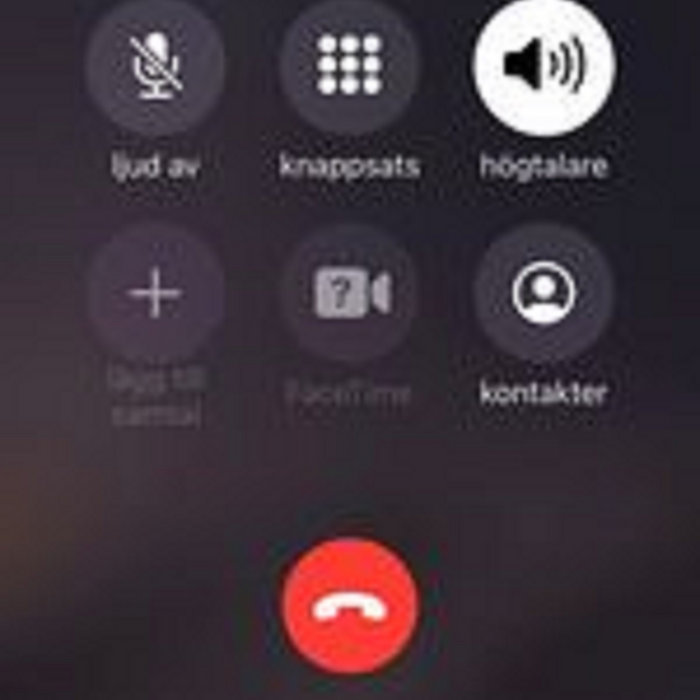Open the knappsats keypad

point(349,67)
